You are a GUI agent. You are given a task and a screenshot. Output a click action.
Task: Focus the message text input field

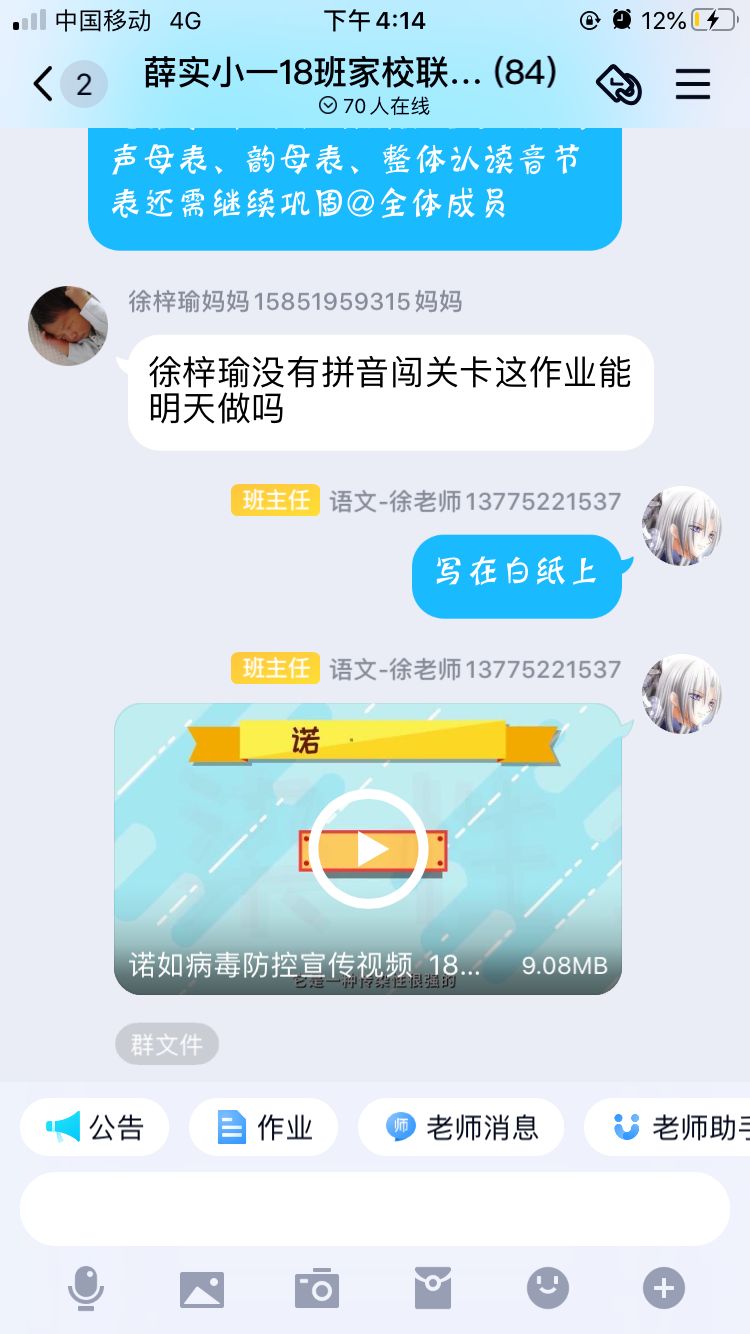(x=375, y=1209)
